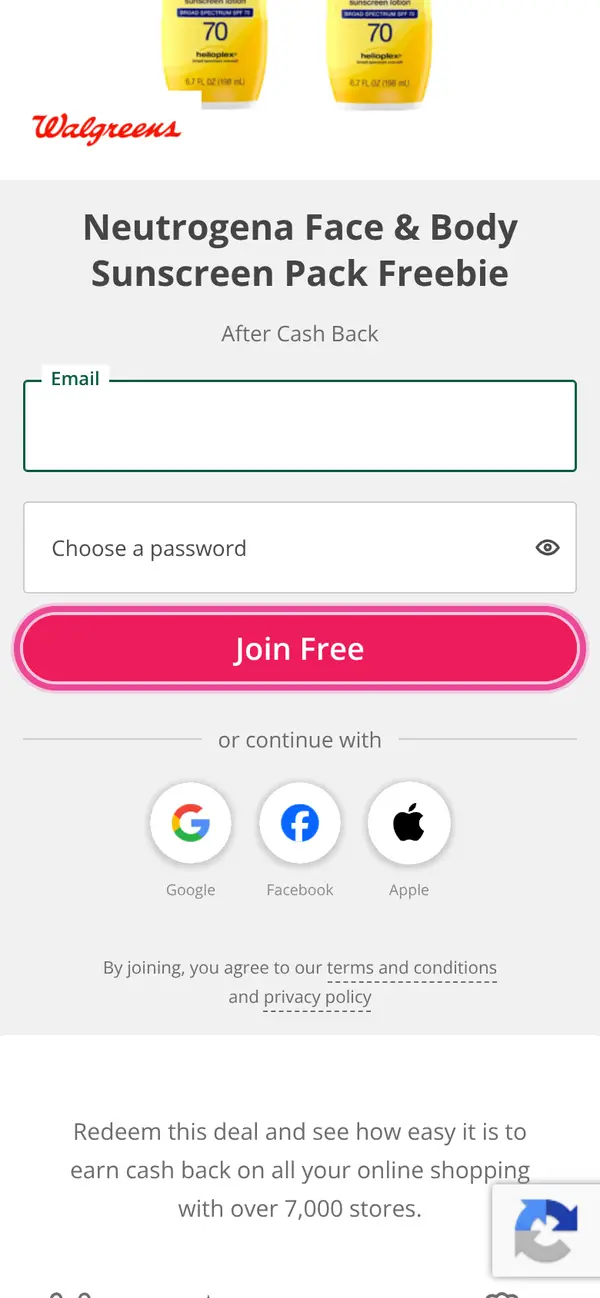Continue with Facebook
The image size is (600, 1298).
300,825
